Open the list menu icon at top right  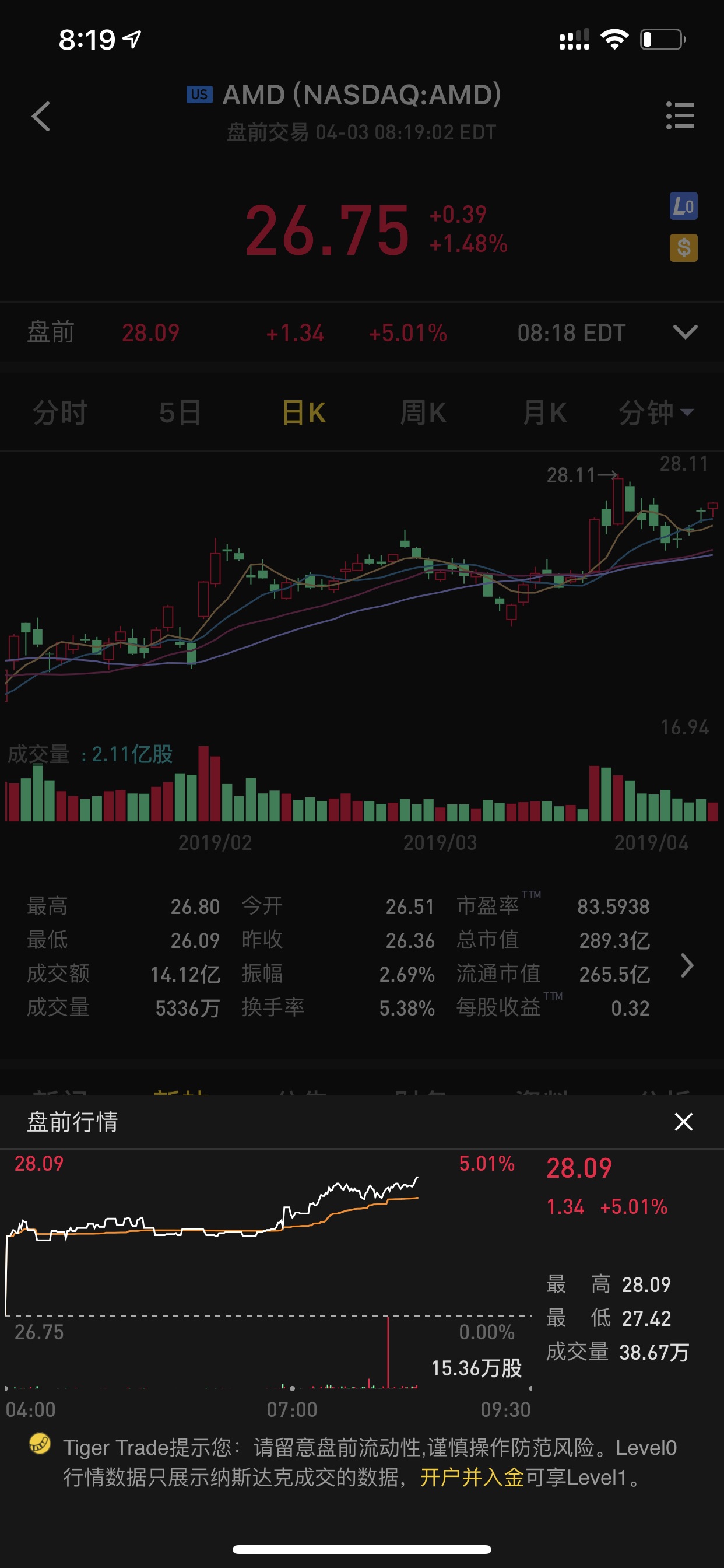tap(680, 116)
